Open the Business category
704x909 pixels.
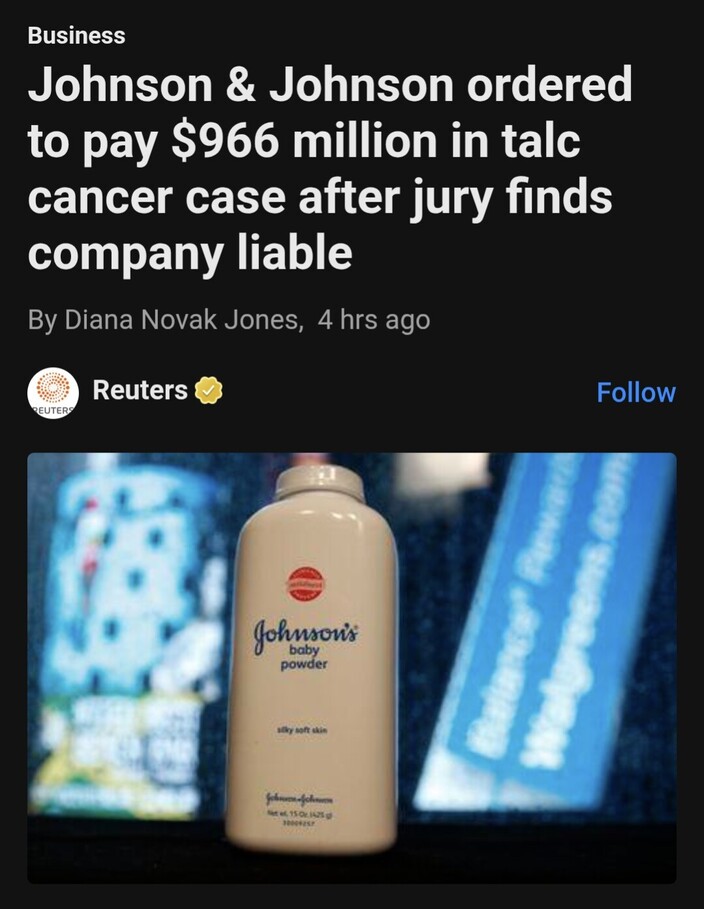pyautogui.click(x=76, y=35)
